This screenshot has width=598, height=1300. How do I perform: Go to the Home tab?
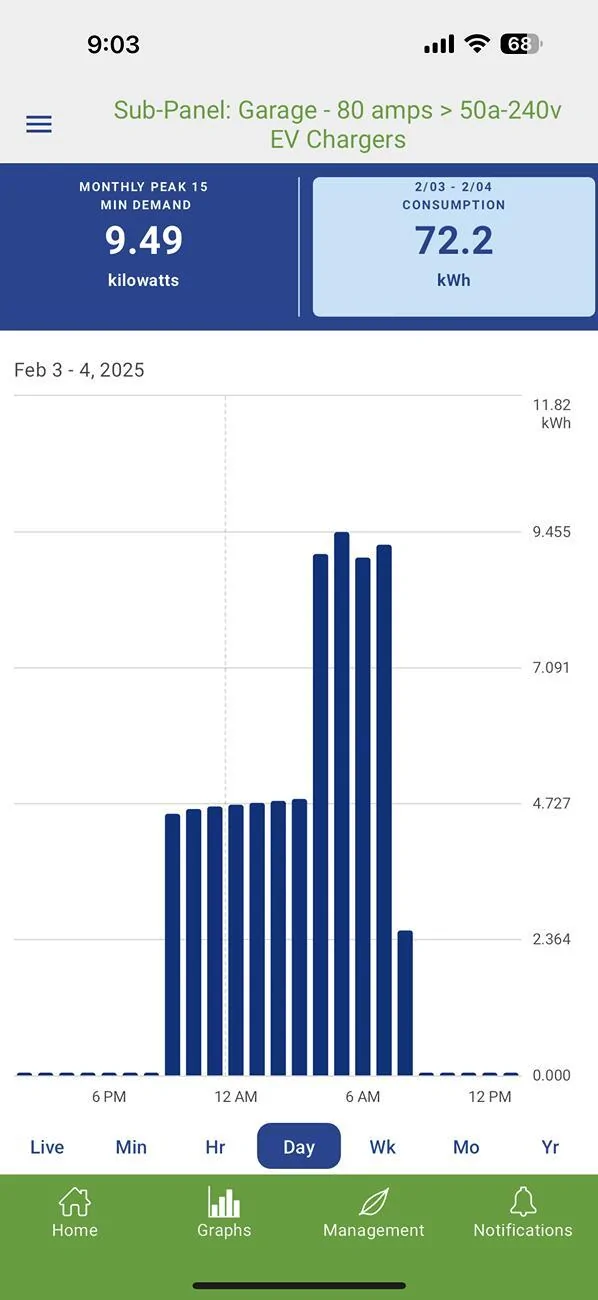pyautogui.click(x=75, y=1213)
